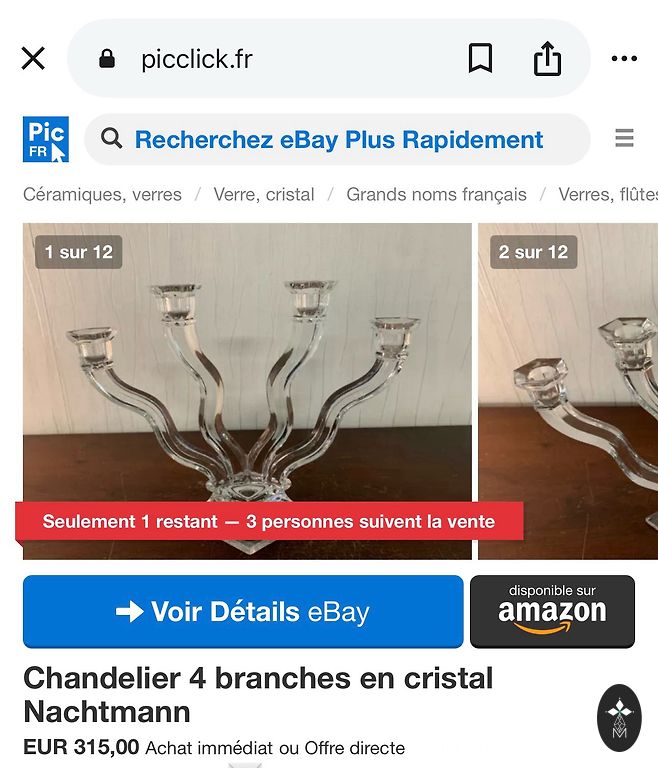
Task: Tap Voir Détails eBay button
Action: [243, 611]
